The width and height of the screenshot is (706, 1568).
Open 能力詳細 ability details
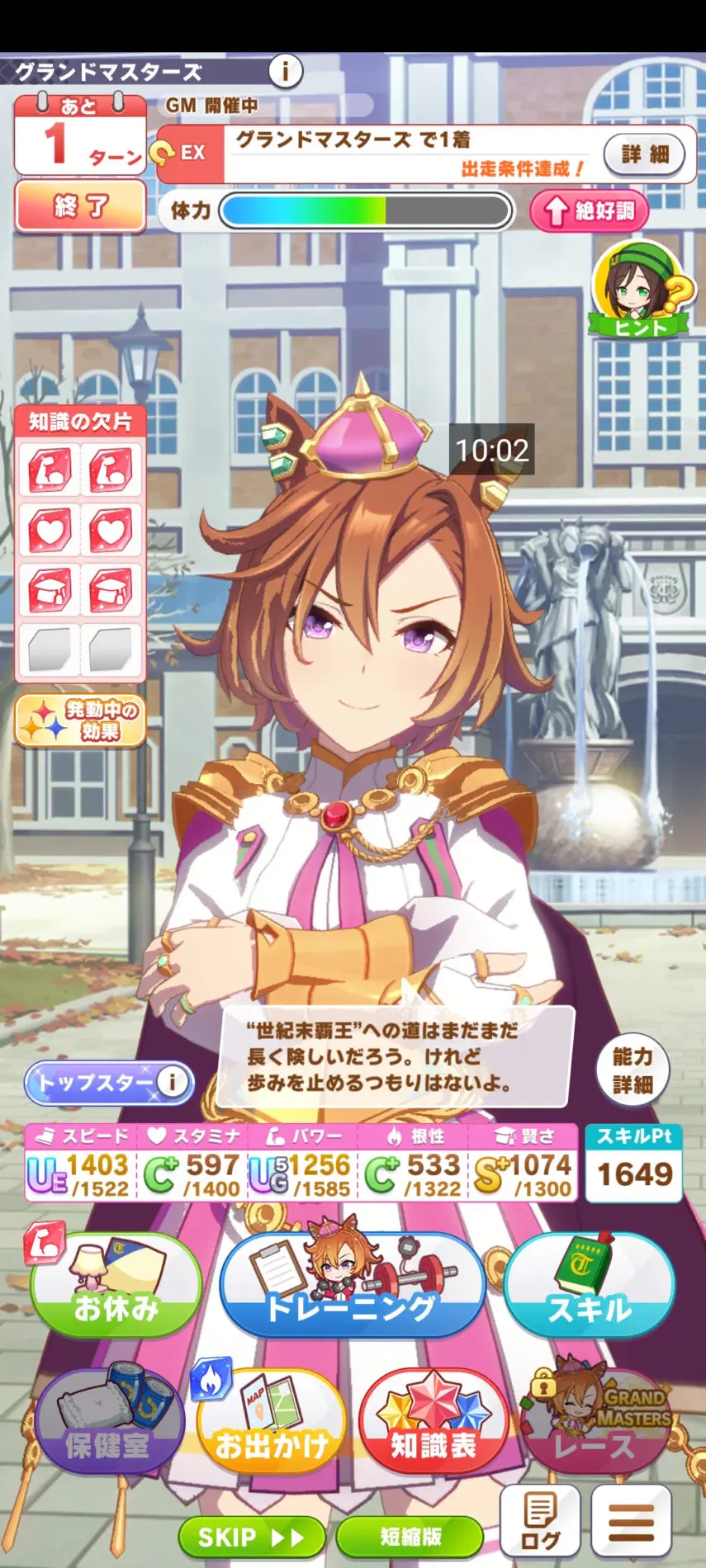pyautogui.click(x=633, y=1070)
